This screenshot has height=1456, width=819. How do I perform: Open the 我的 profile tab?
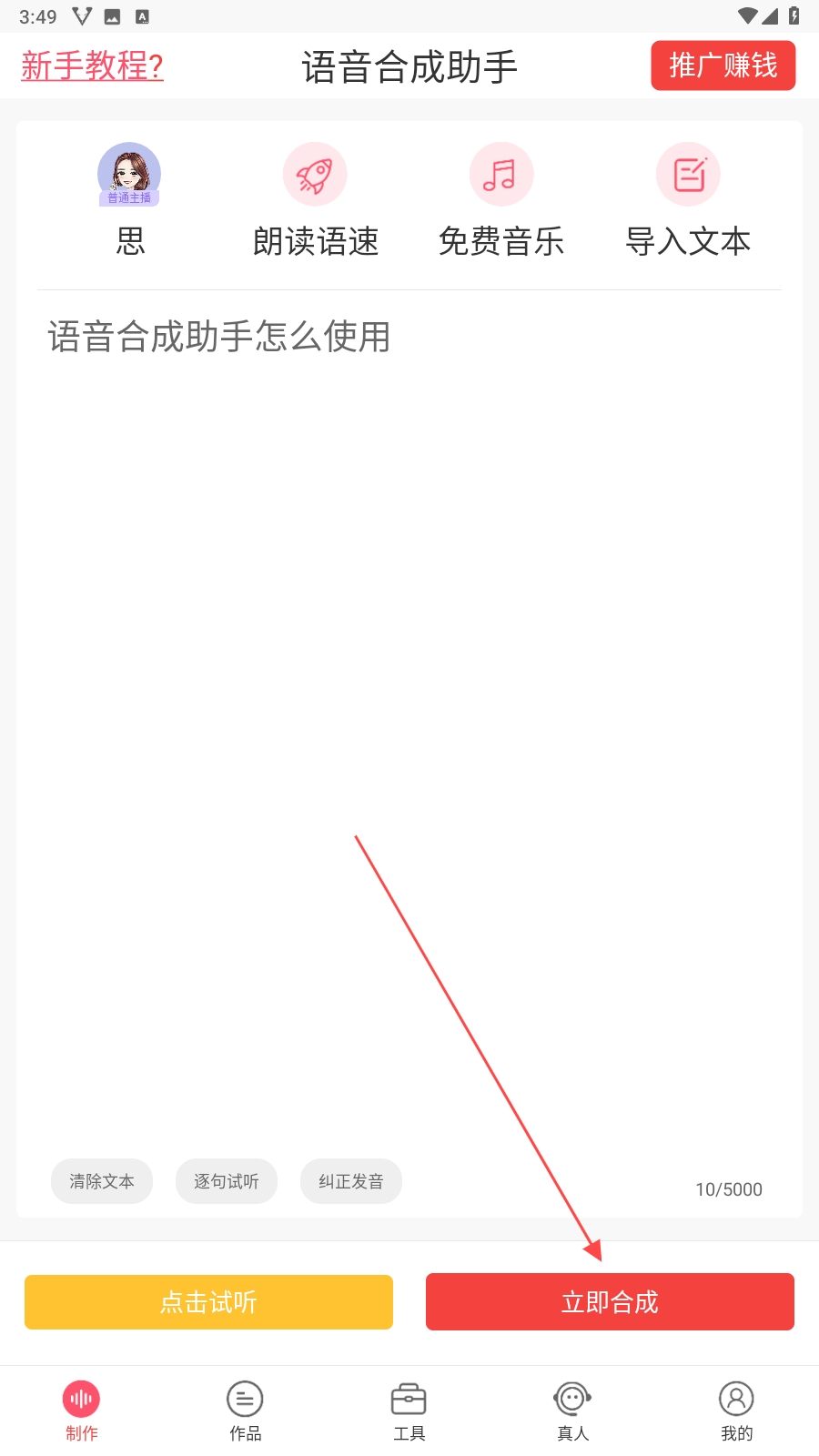pos(737,1411)
